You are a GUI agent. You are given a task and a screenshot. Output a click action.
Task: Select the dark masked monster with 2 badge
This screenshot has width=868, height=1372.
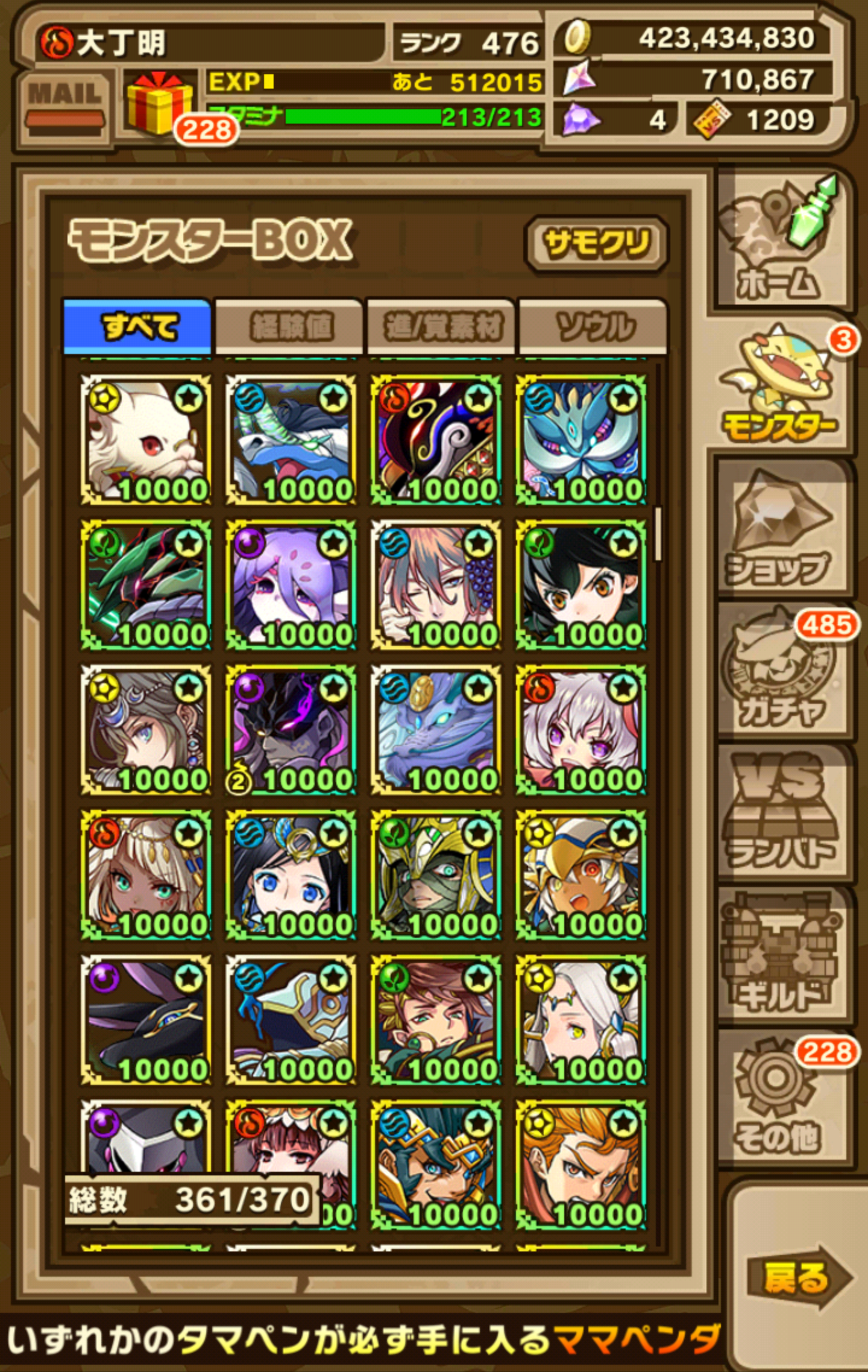point(291,730)
